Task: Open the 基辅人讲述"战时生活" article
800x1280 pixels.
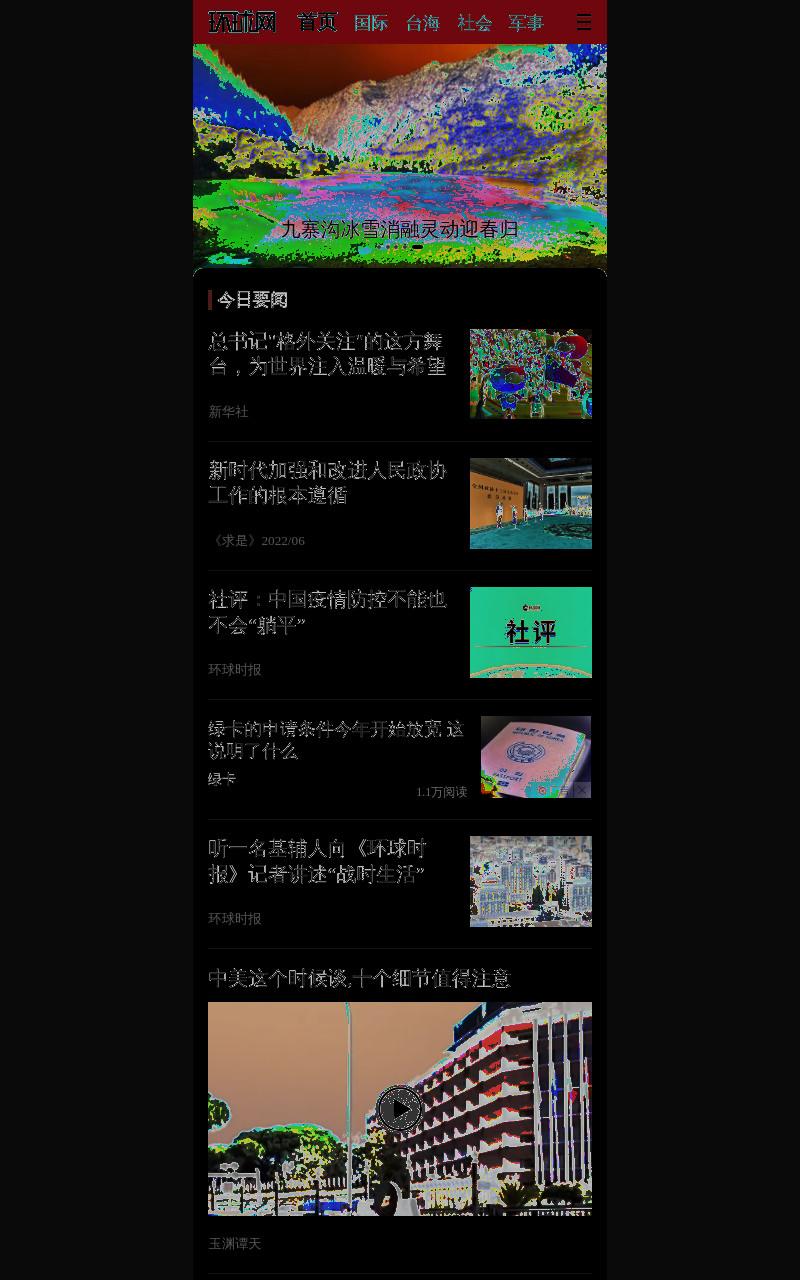Action: point(318,861)
